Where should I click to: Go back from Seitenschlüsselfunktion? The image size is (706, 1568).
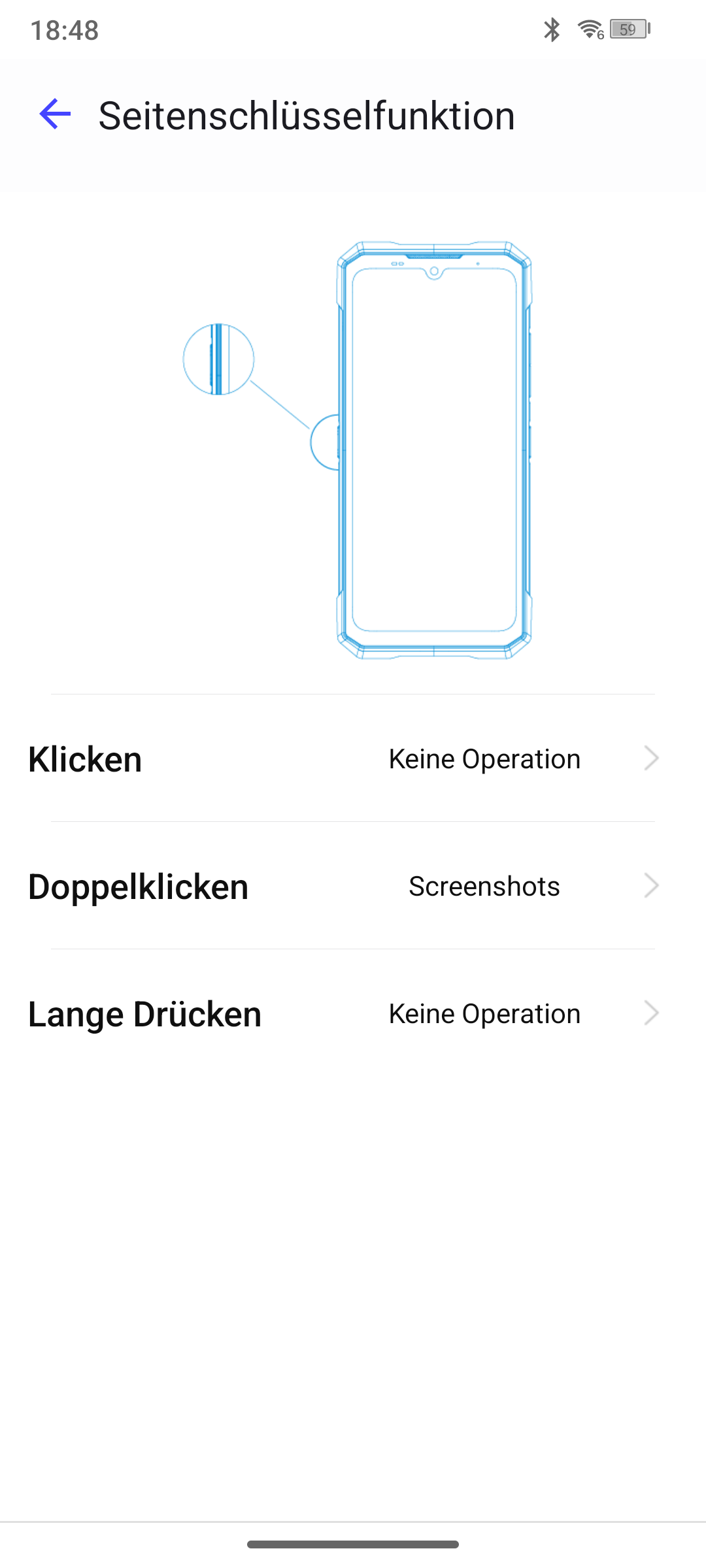[55, 115]
